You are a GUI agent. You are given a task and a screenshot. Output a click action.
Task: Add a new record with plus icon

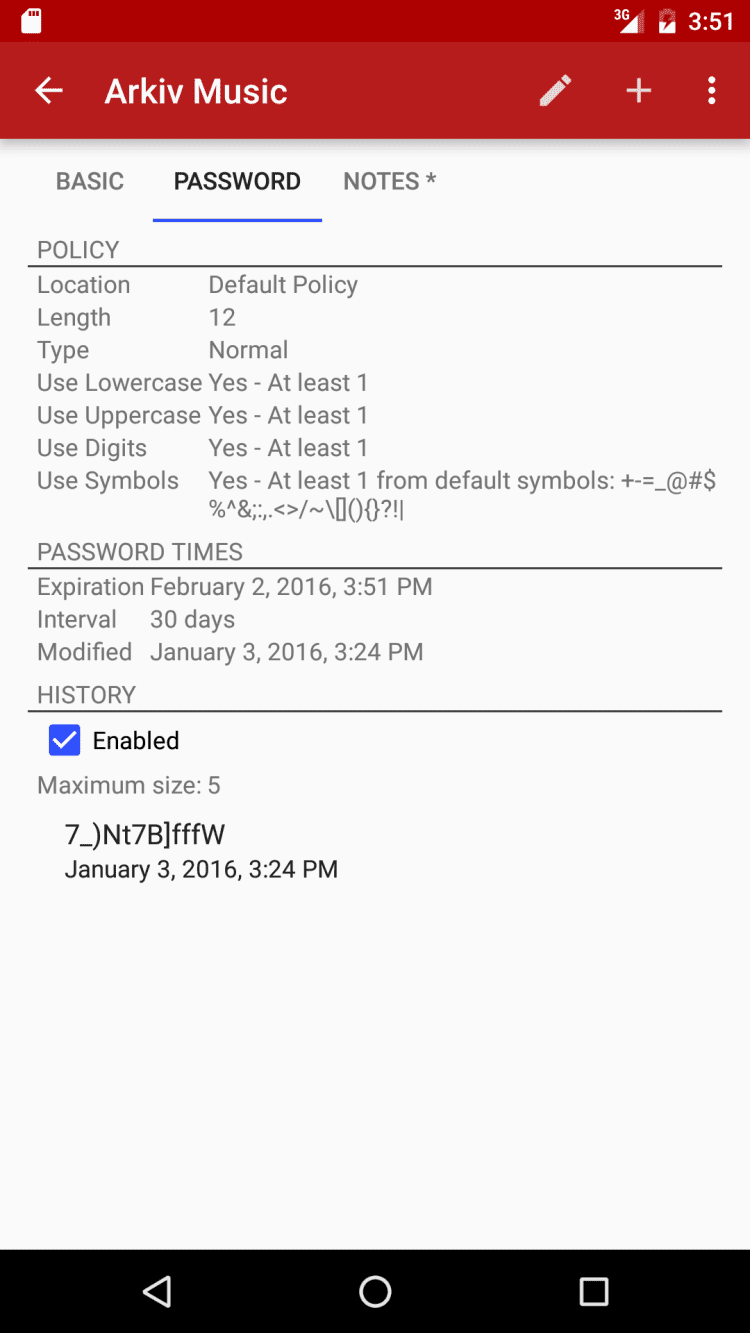point(638,91)
